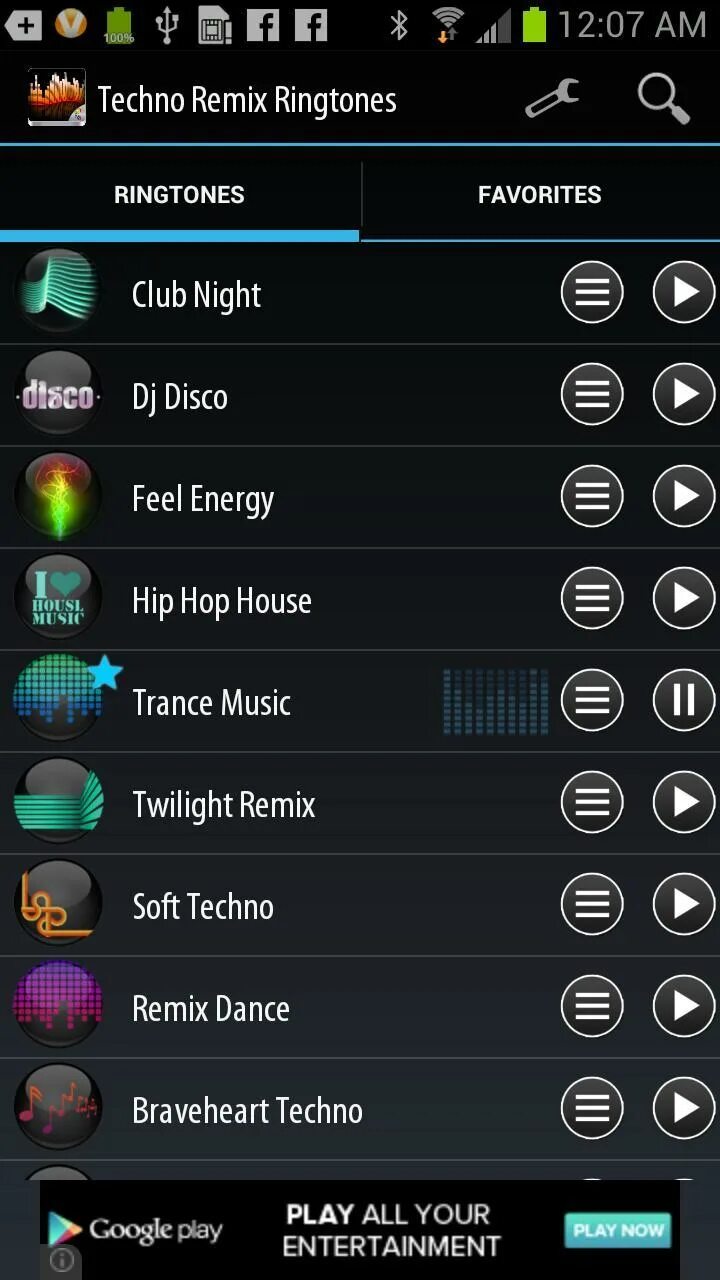Play the Dj Disco ringtone

[x=684, y=394]
